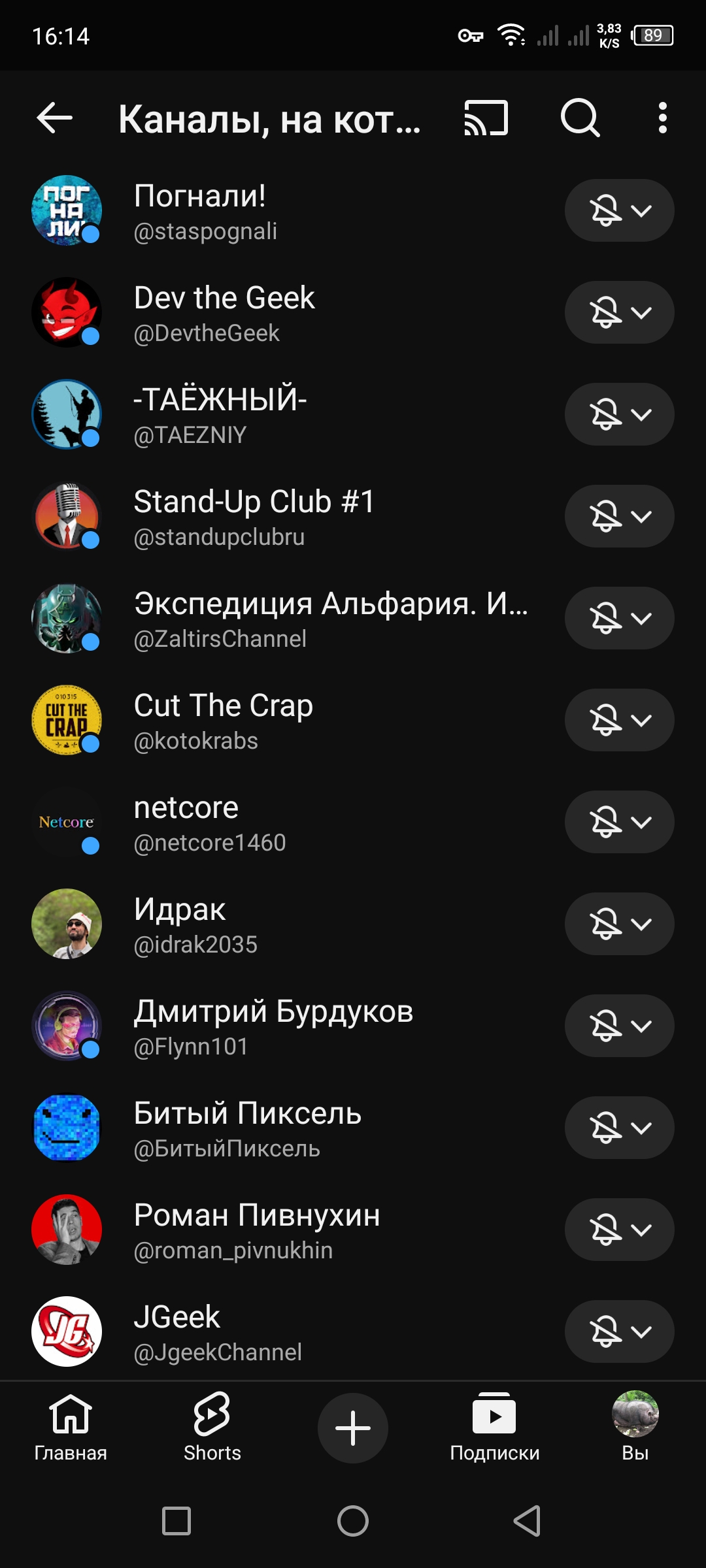
Task: Open the Stand-Up Club #1 channel
Action: point(254,516)
